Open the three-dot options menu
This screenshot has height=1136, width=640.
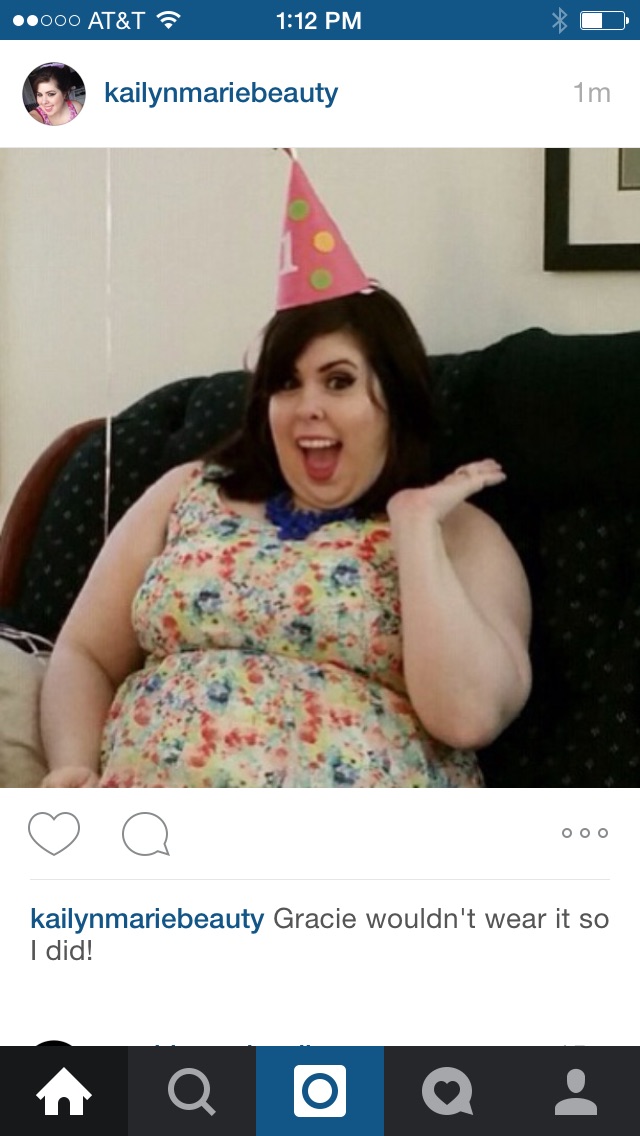coord(585,833)
